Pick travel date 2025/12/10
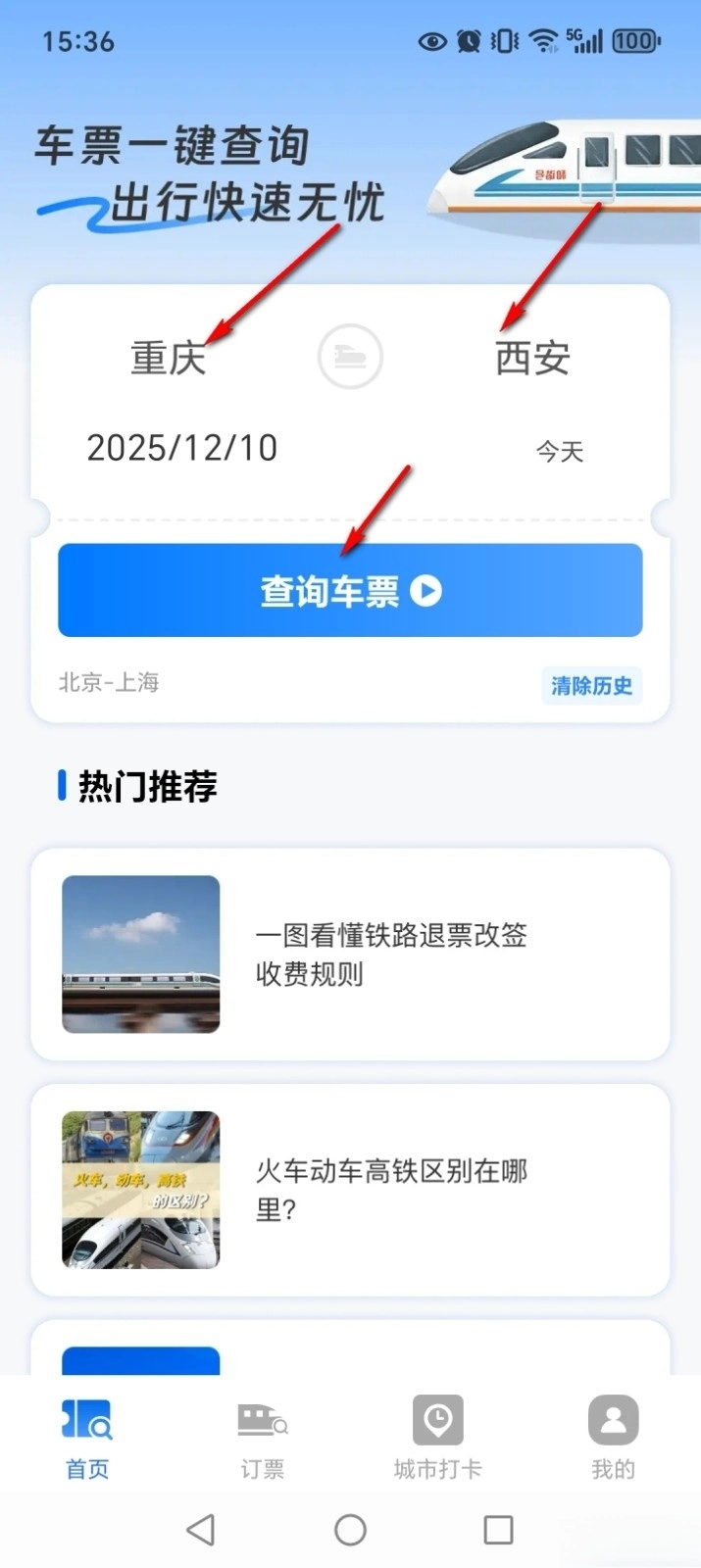 click(x=182, y=448)
